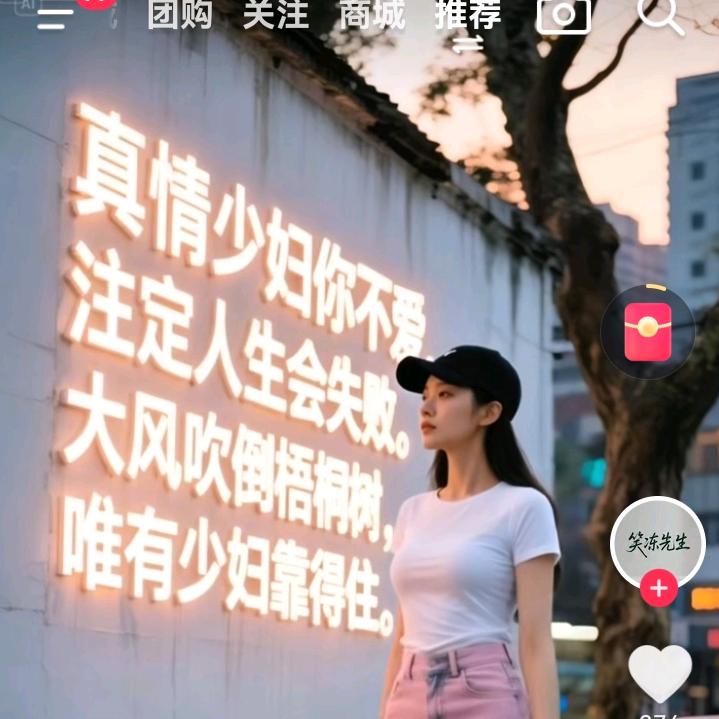Select the 推荐 tab
This screenshot has width=719, height=719.
coord(468,14)
